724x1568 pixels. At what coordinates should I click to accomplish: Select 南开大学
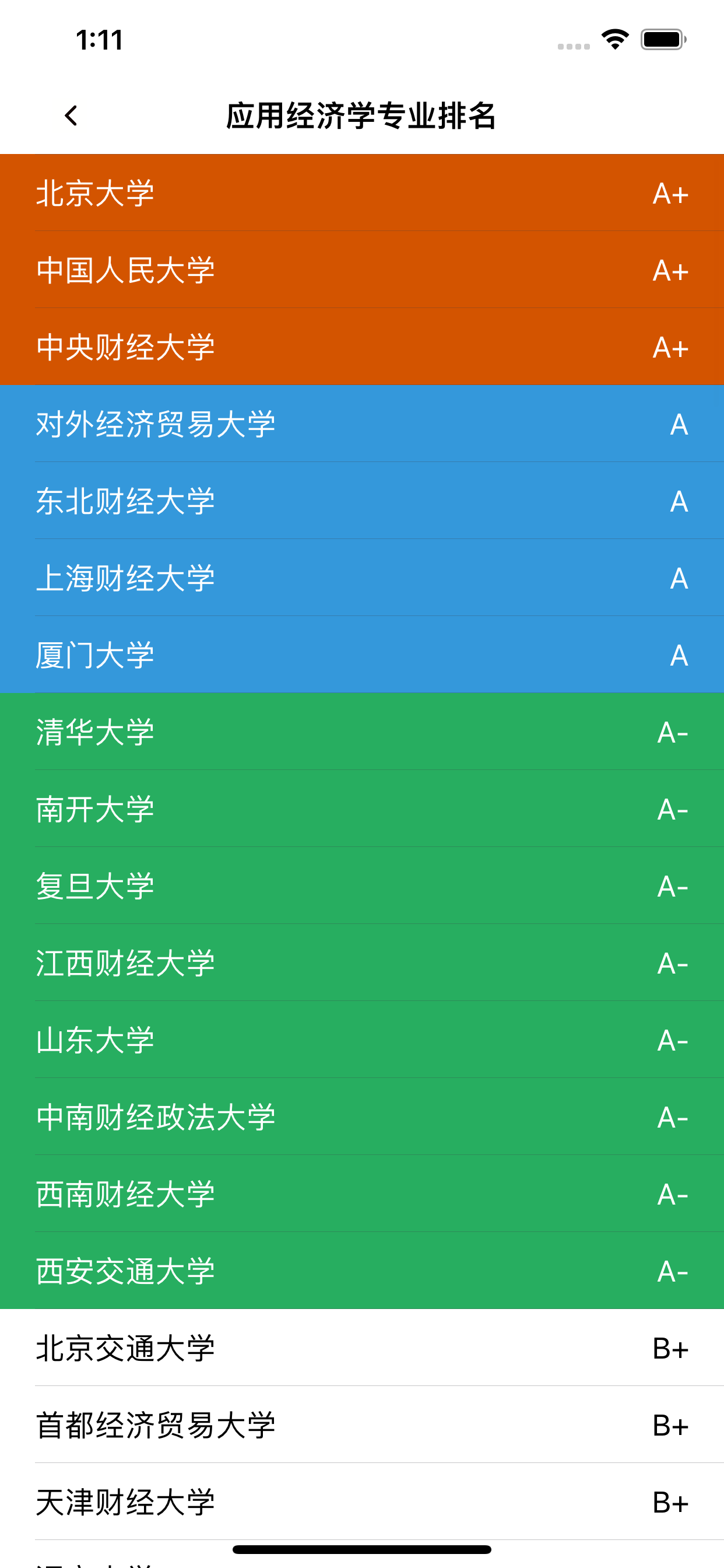[362, 809]
